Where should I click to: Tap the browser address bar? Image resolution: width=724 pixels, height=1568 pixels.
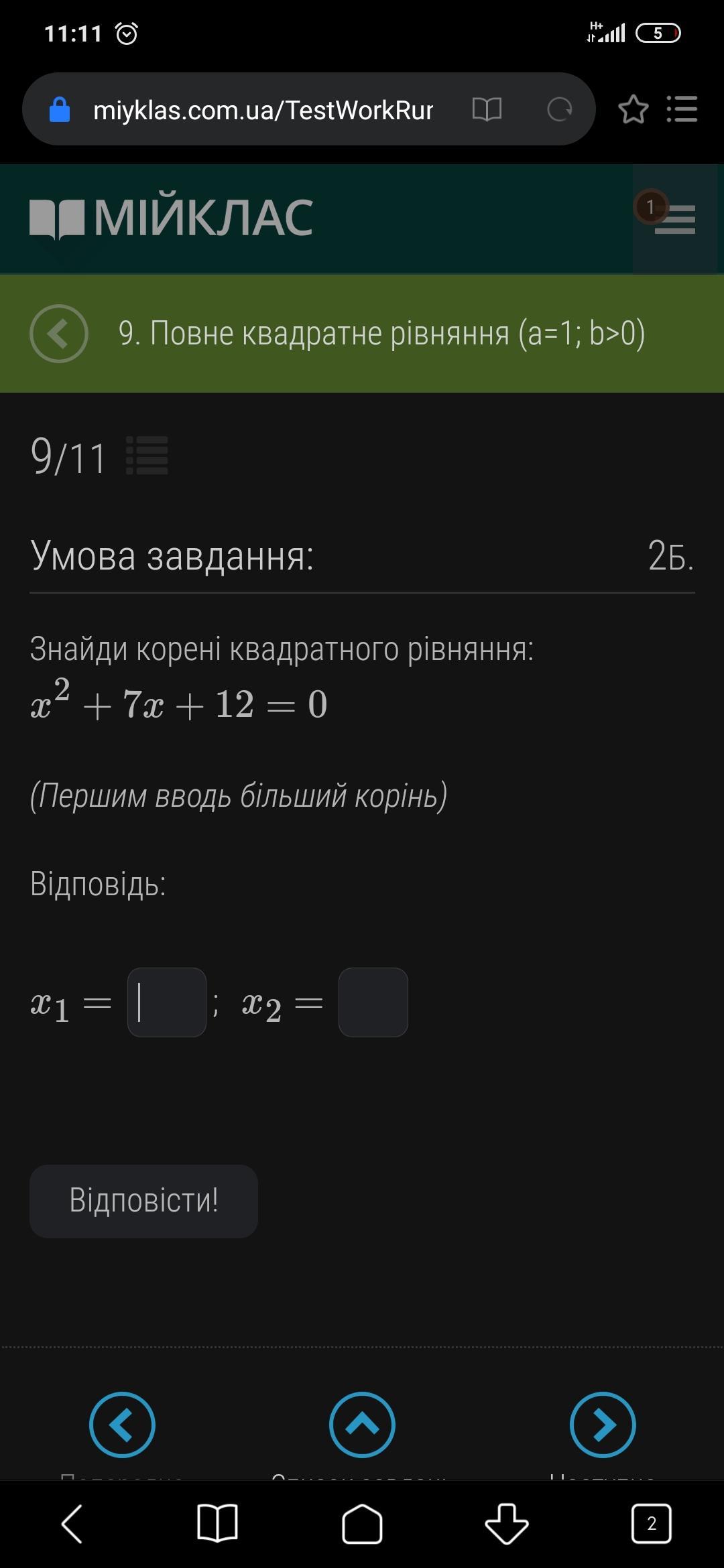[261, 109]
